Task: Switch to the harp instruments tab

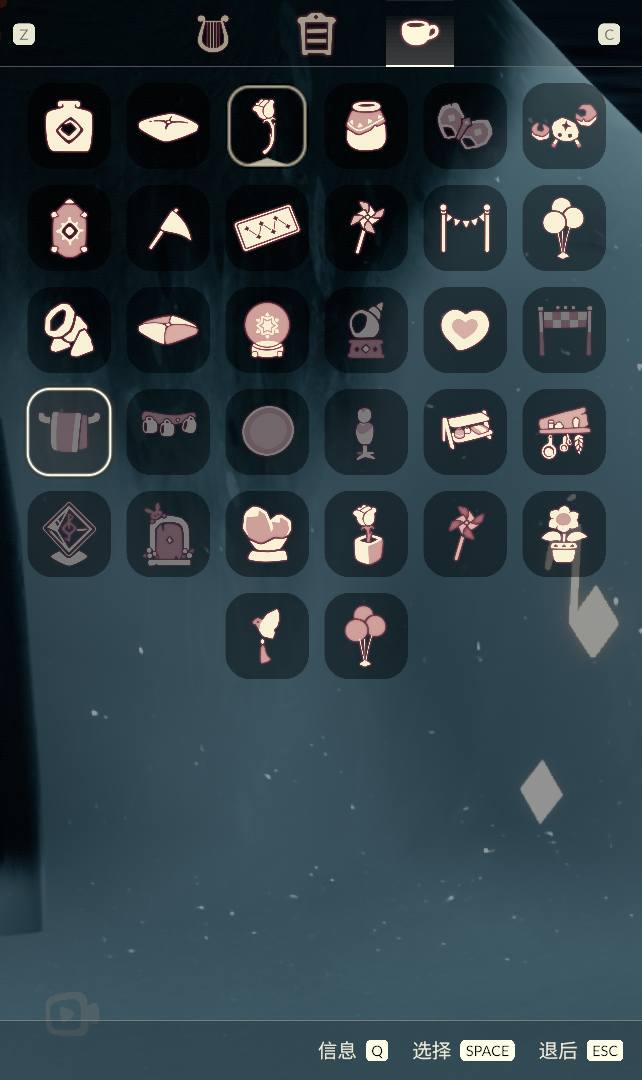Action: click(213, 35)
